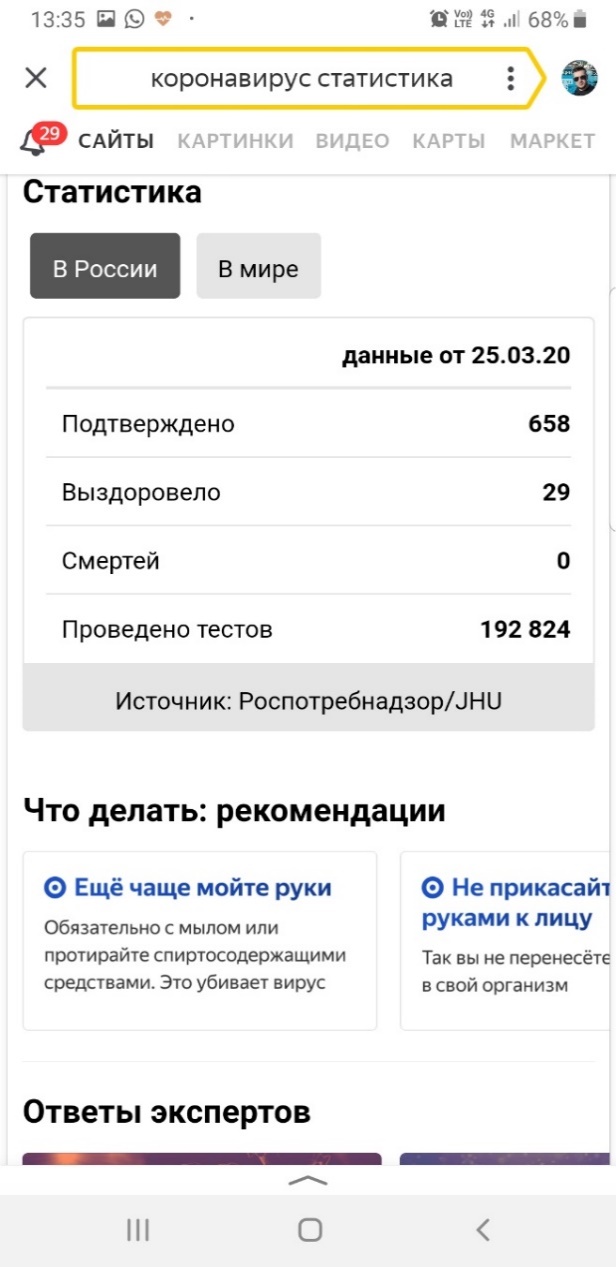The height and width of the screenshot is (1267, 616).
Task: Close the search with the X icon
Action: 35,78
